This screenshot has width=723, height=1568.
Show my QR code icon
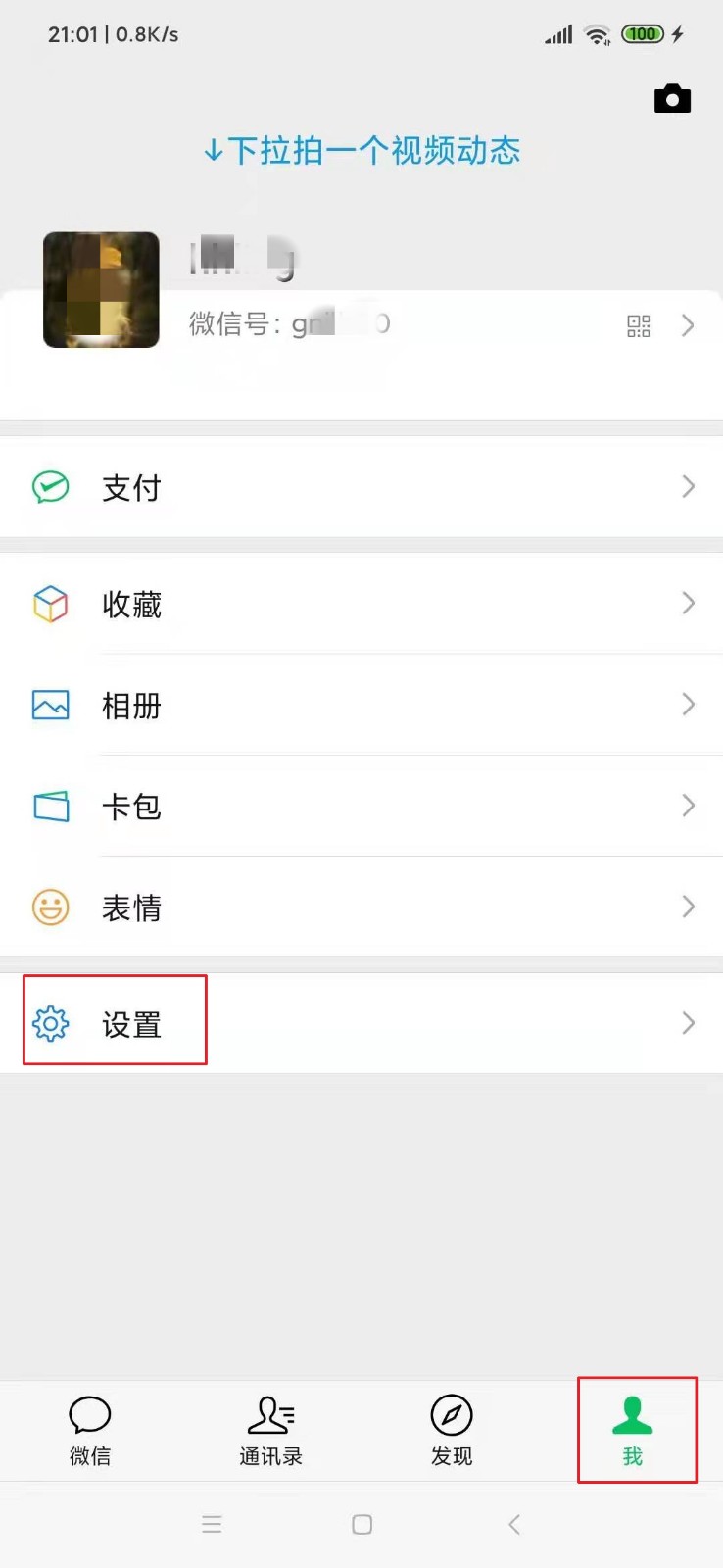click(x=638, y=325)
